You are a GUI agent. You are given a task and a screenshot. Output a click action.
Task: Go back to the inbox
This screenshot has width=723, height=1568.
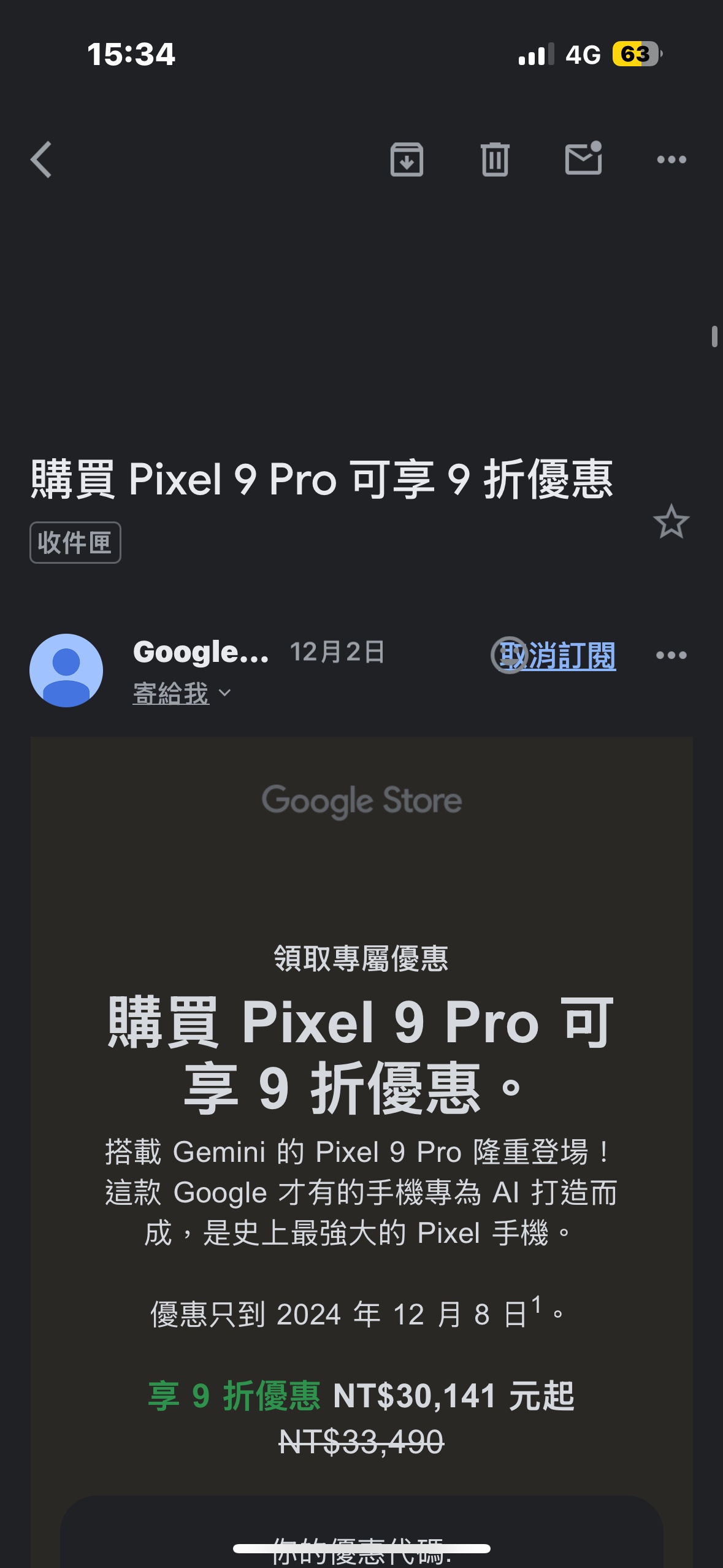click(42, 160)
